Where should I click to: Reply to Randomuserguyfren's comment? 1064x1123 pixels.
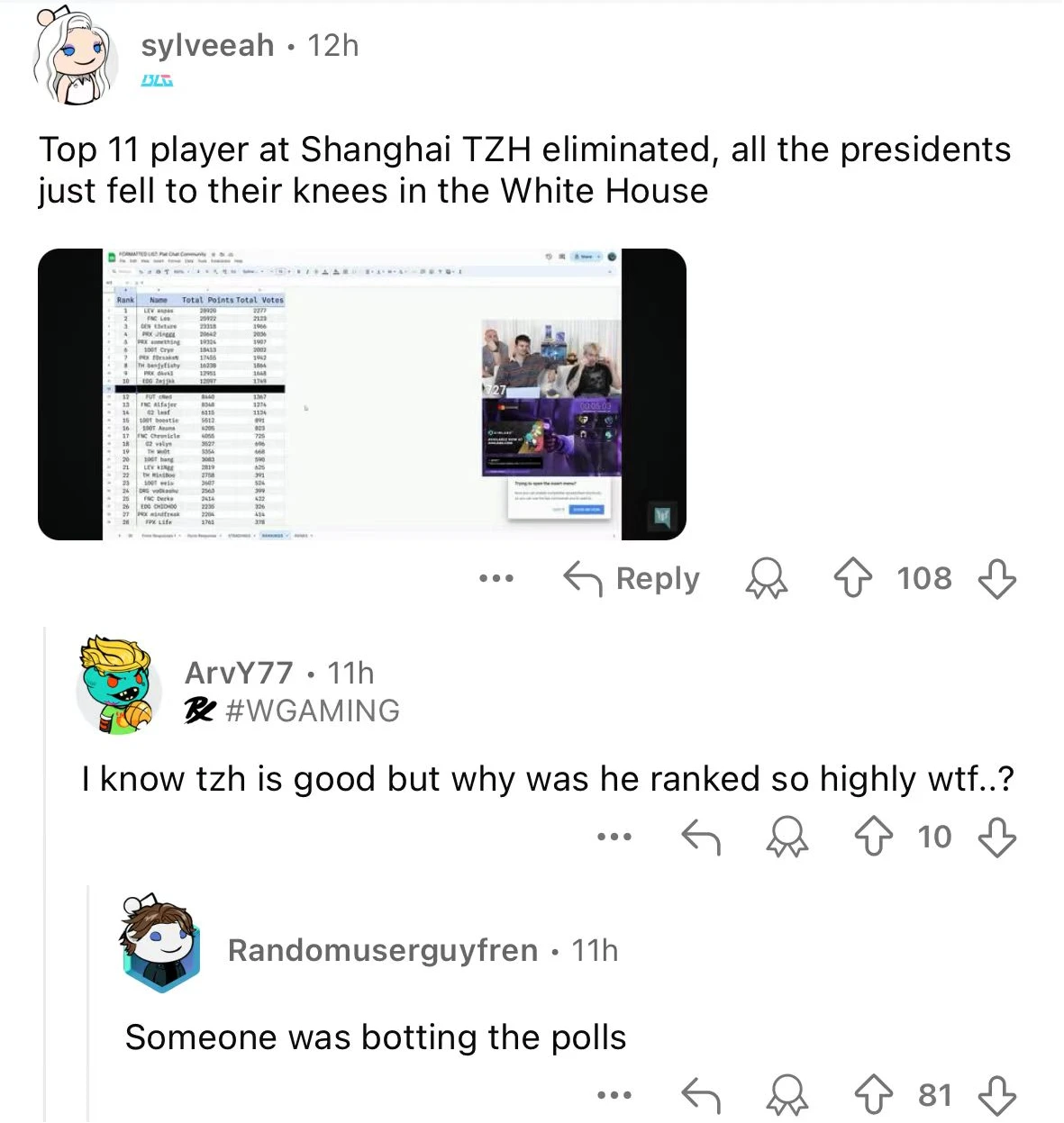coord(701,1095)
